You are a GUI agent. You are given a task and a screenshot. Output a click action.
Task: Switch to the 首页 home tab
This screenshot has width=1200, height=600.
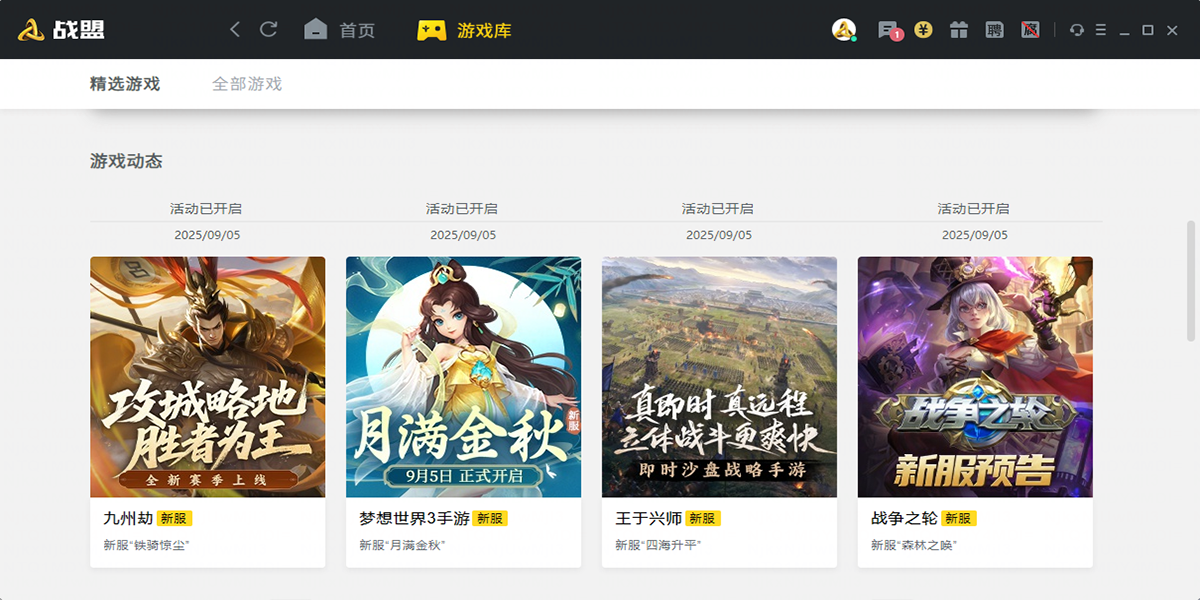pos(340,30)
